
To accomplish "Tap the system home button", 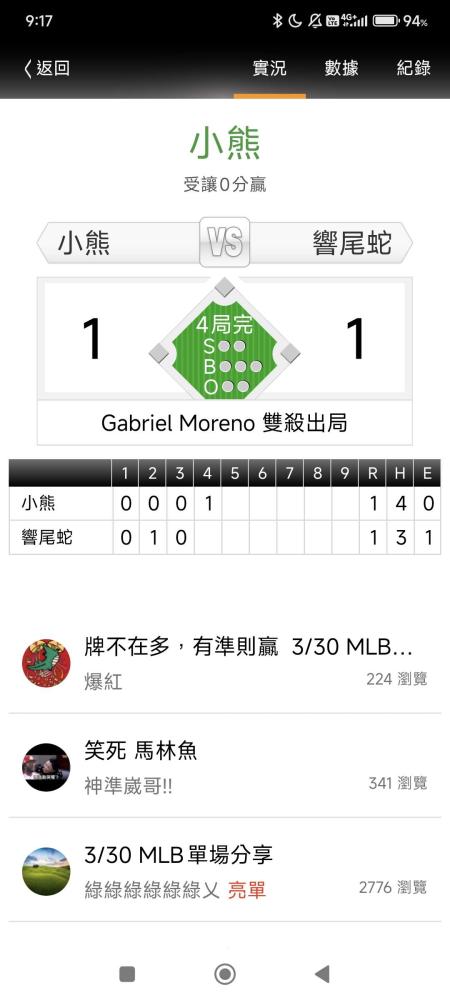I will (225, 974).
